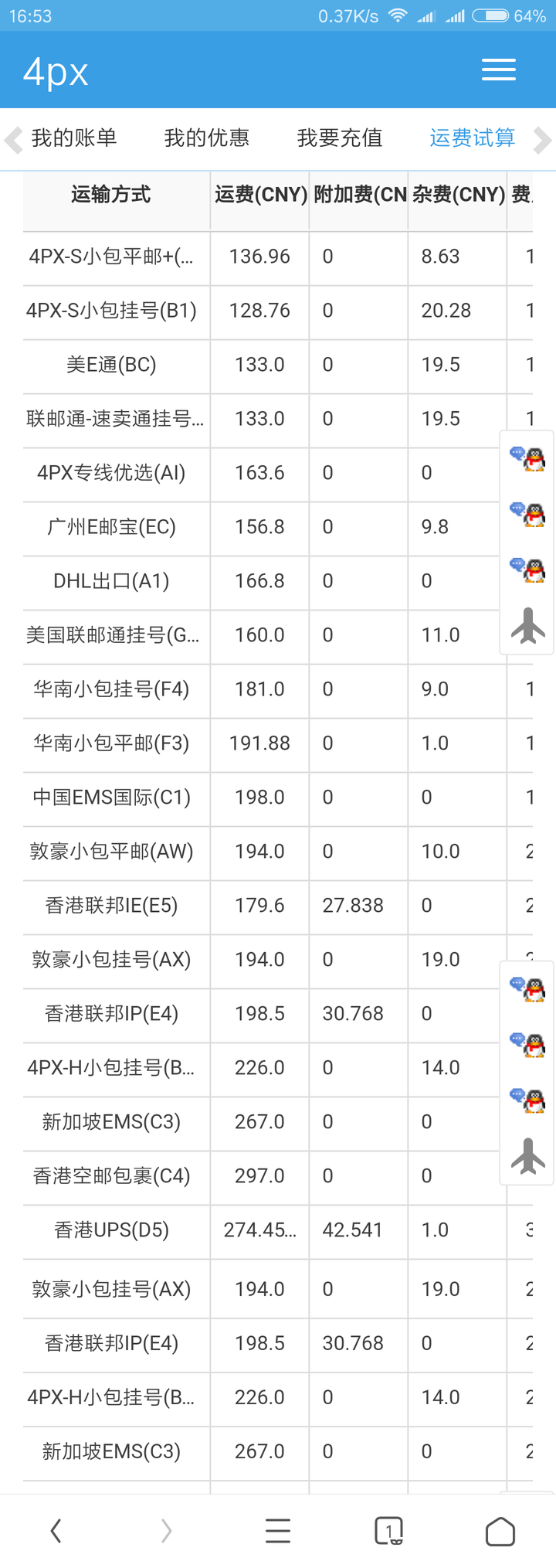Go to the browser home page

tap(500, 1531)
